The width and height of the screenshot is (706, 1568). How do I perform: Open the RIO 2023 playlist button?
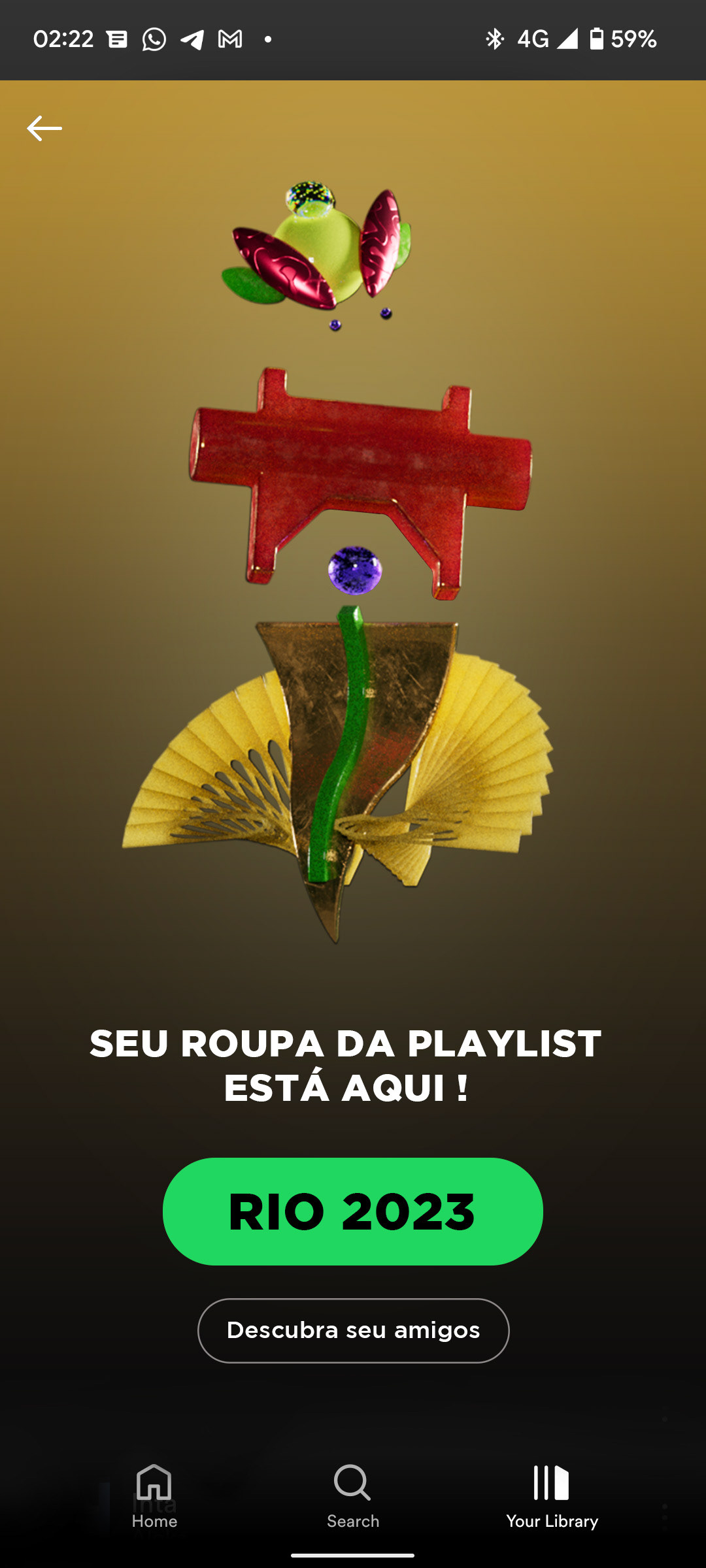click(353, 1211)
